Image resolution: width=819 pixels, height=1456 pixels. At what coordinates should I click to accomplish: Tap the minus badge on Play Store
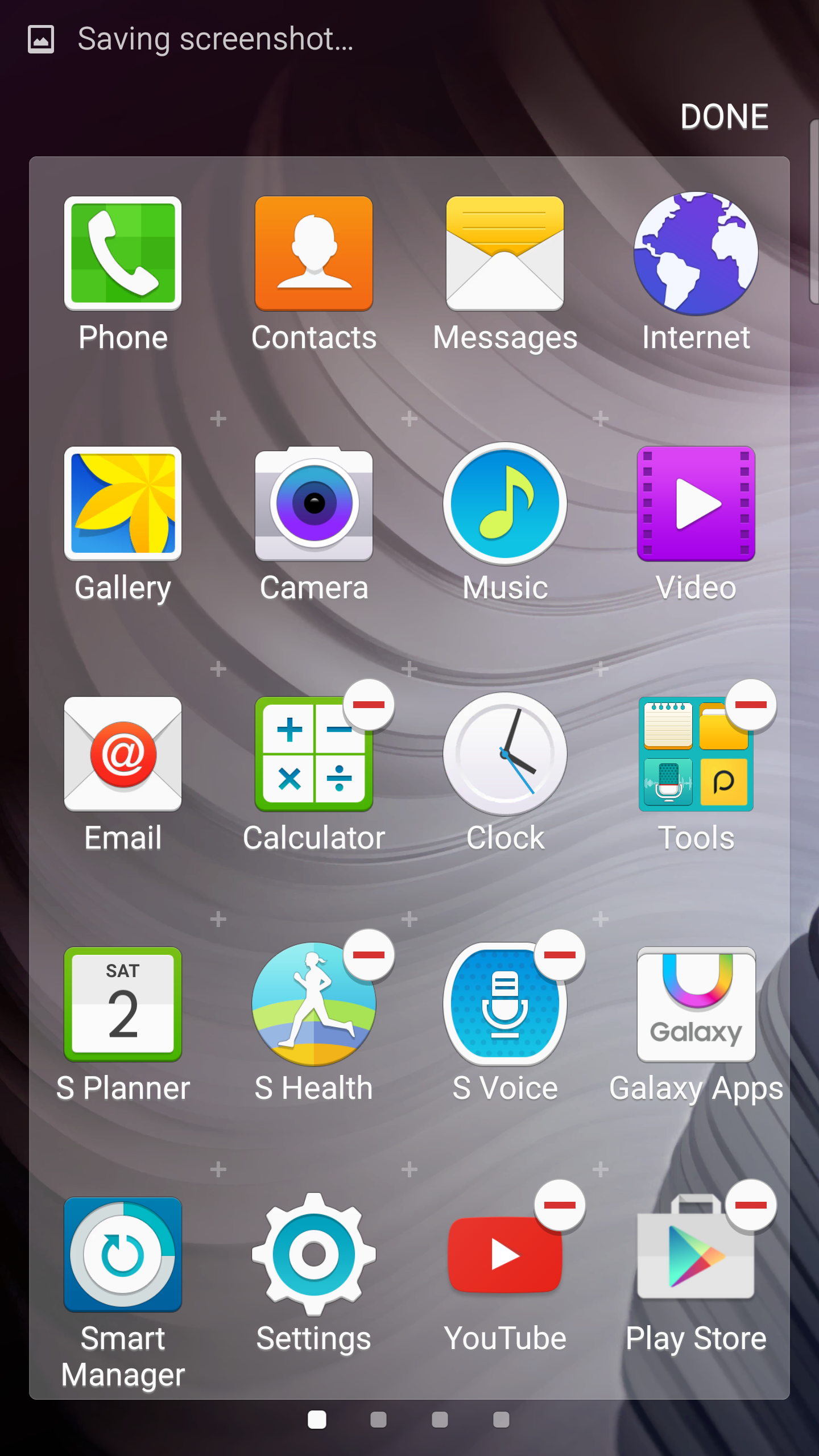coord(751,1205)
